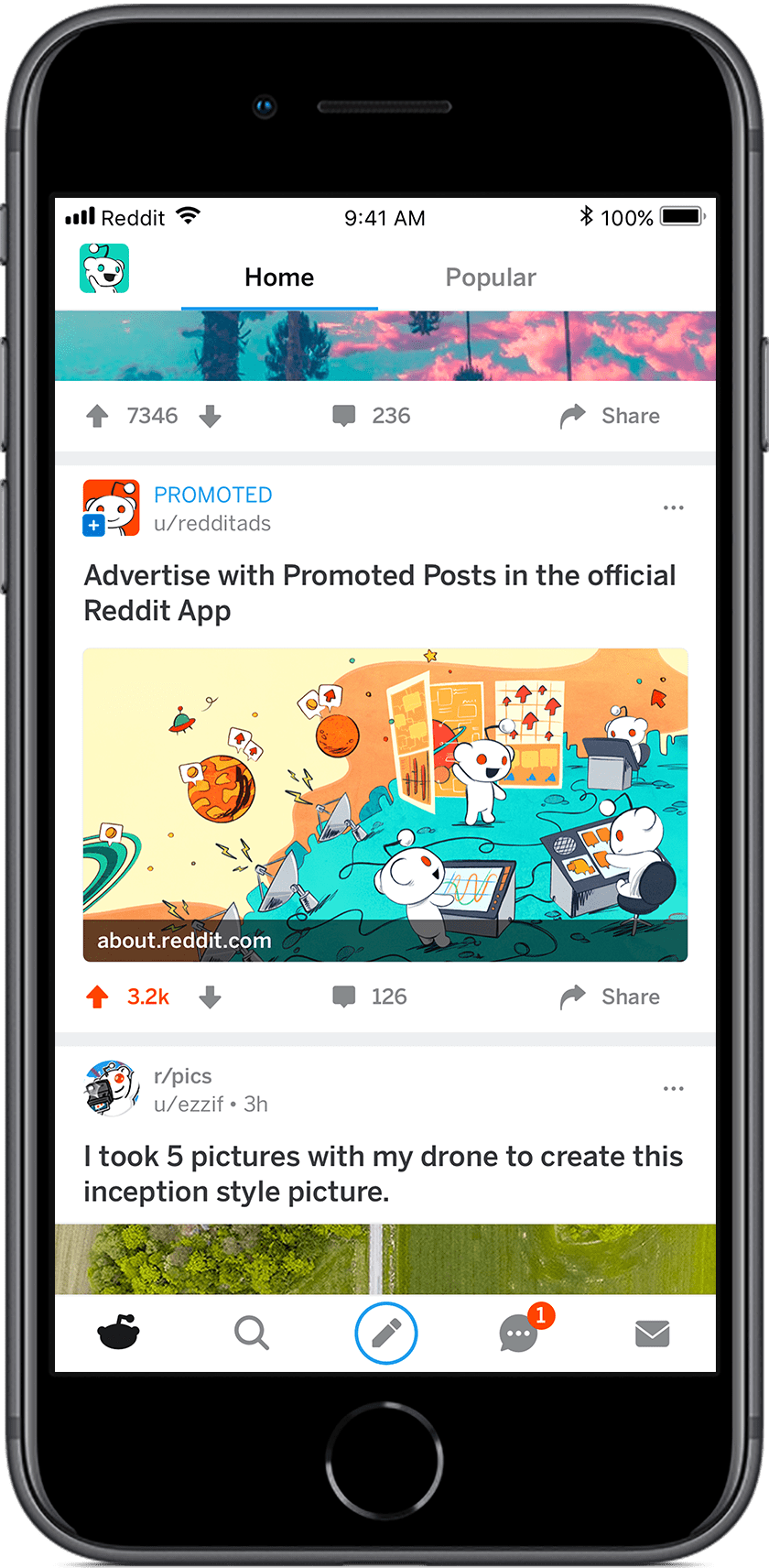Screen dimensions: 769x1568
Task: Downvote the promoted redditads post
Action: coord(211,996)
